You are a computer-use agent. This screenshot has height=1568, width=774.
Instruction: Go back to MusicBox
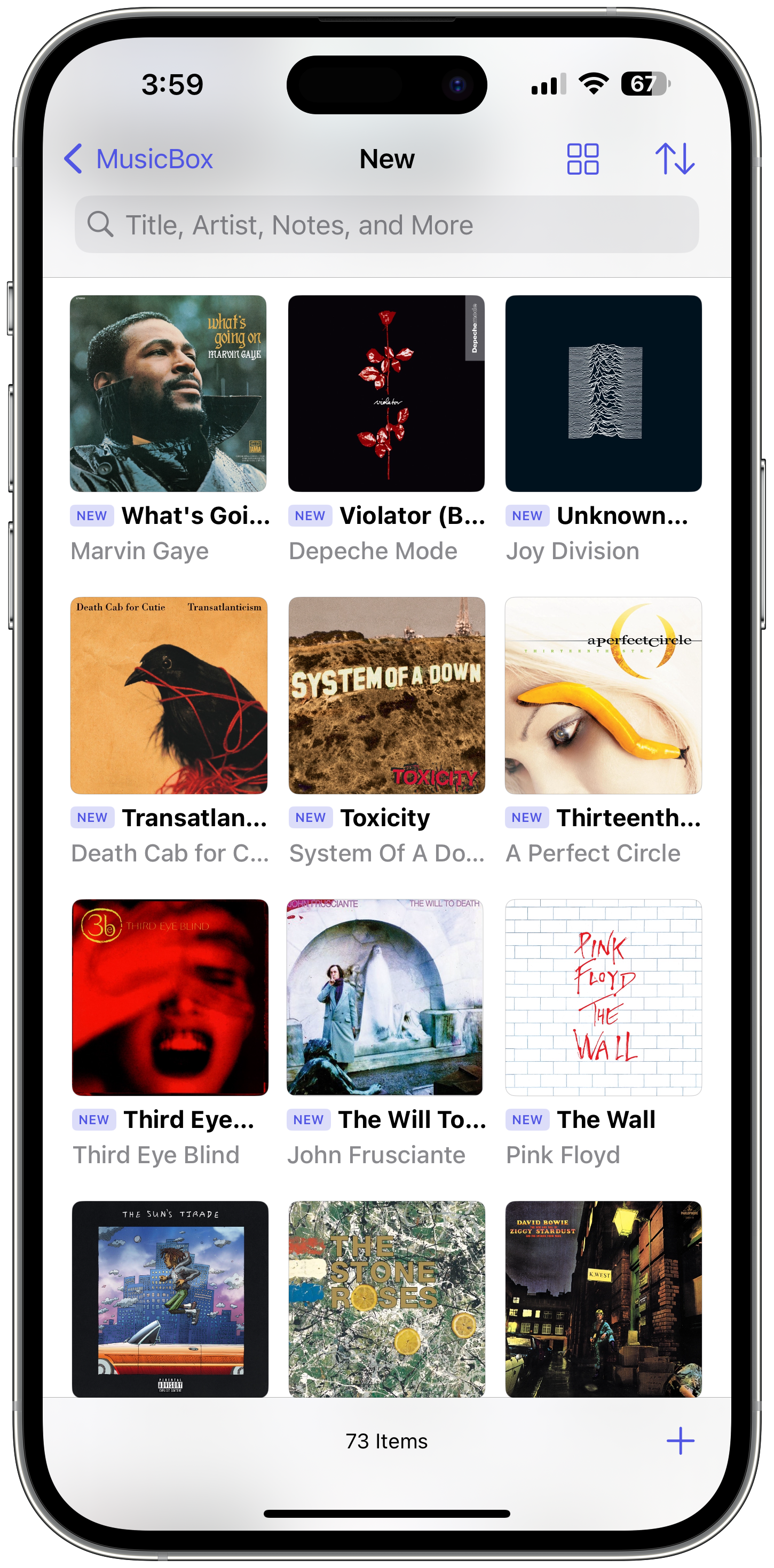139,159
